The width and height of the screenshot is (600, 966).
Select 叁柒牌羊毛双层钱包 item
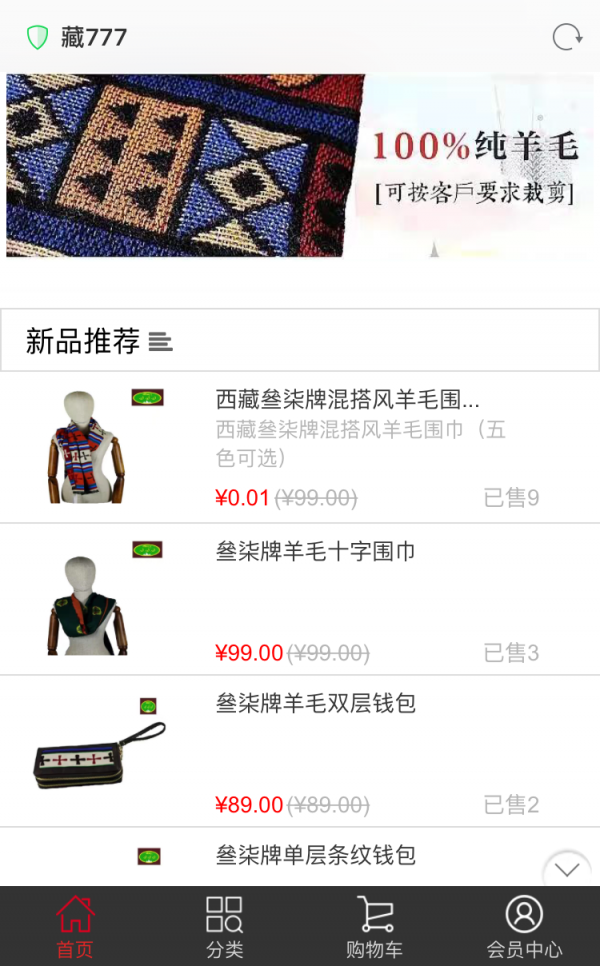click(315, 704)
